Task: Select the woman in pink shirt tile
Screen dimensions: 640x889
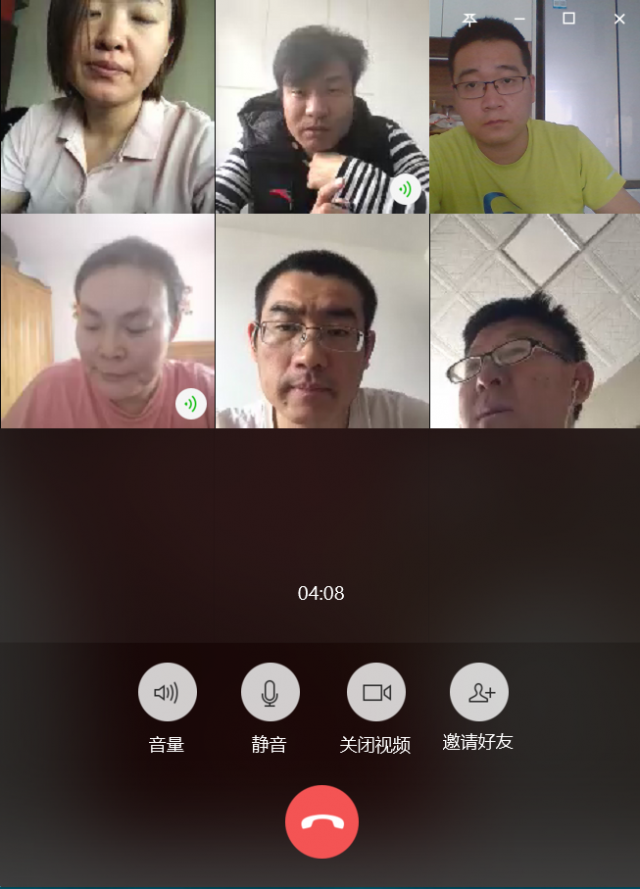Action: pos(107,321)
